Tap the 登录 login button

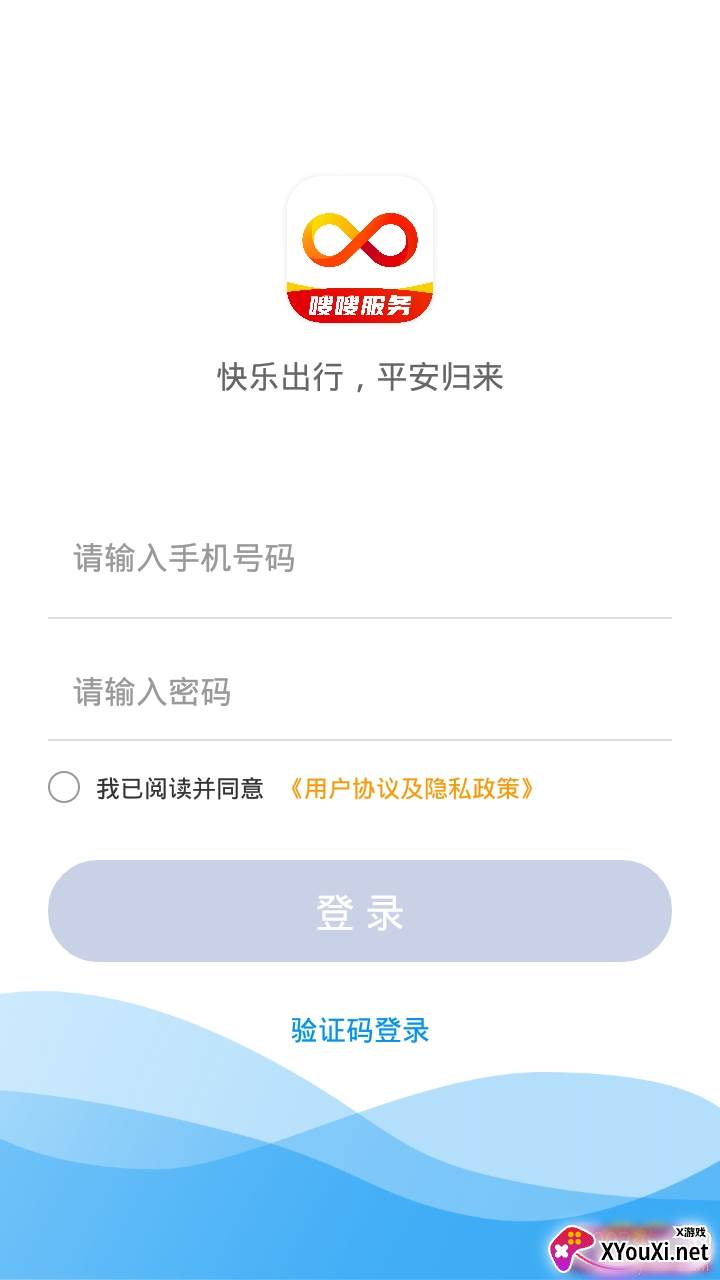coord(360,911)
